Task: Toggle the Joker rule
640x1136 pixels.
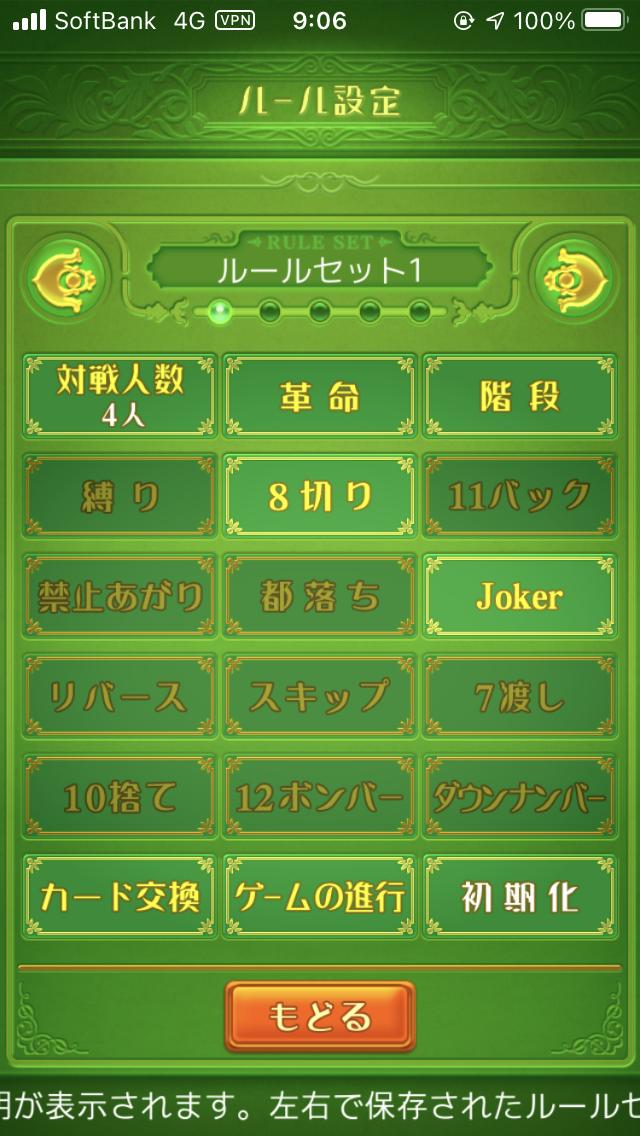Action: [520, 597]
